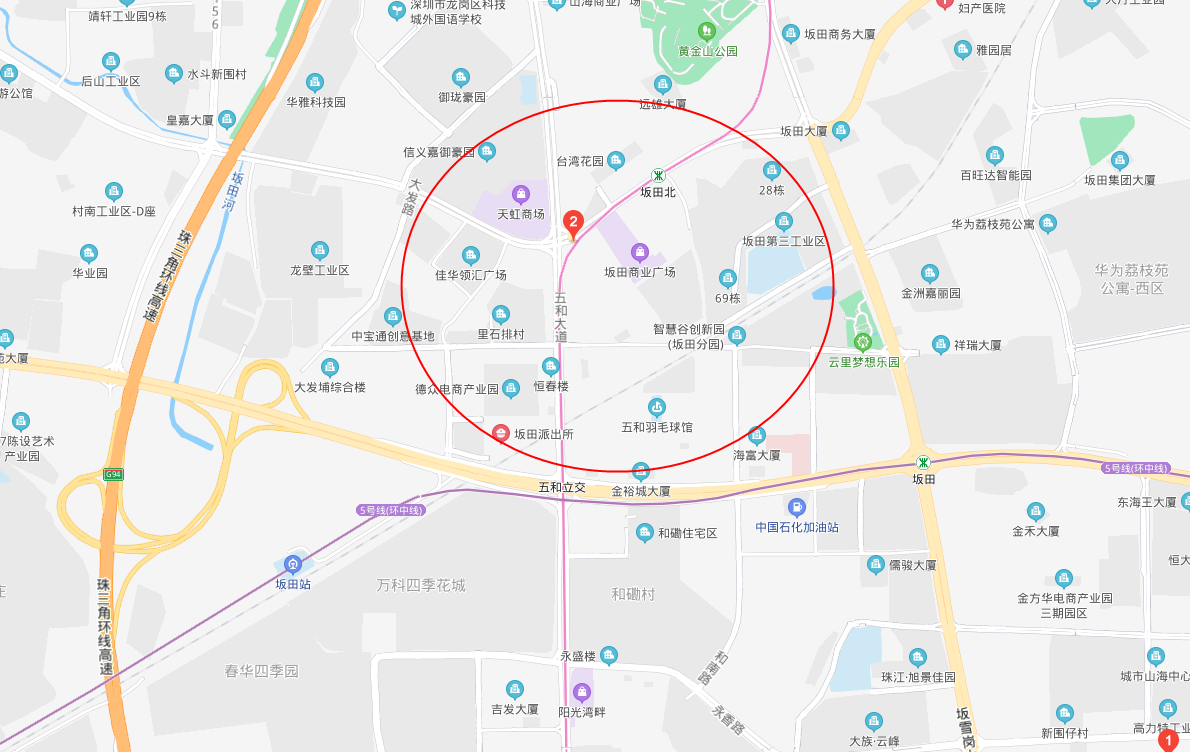Viewport: 1190px width, 752px height.
Task: Tap the 五和羽毛球馆 point of interest
Action: [656, 406]
